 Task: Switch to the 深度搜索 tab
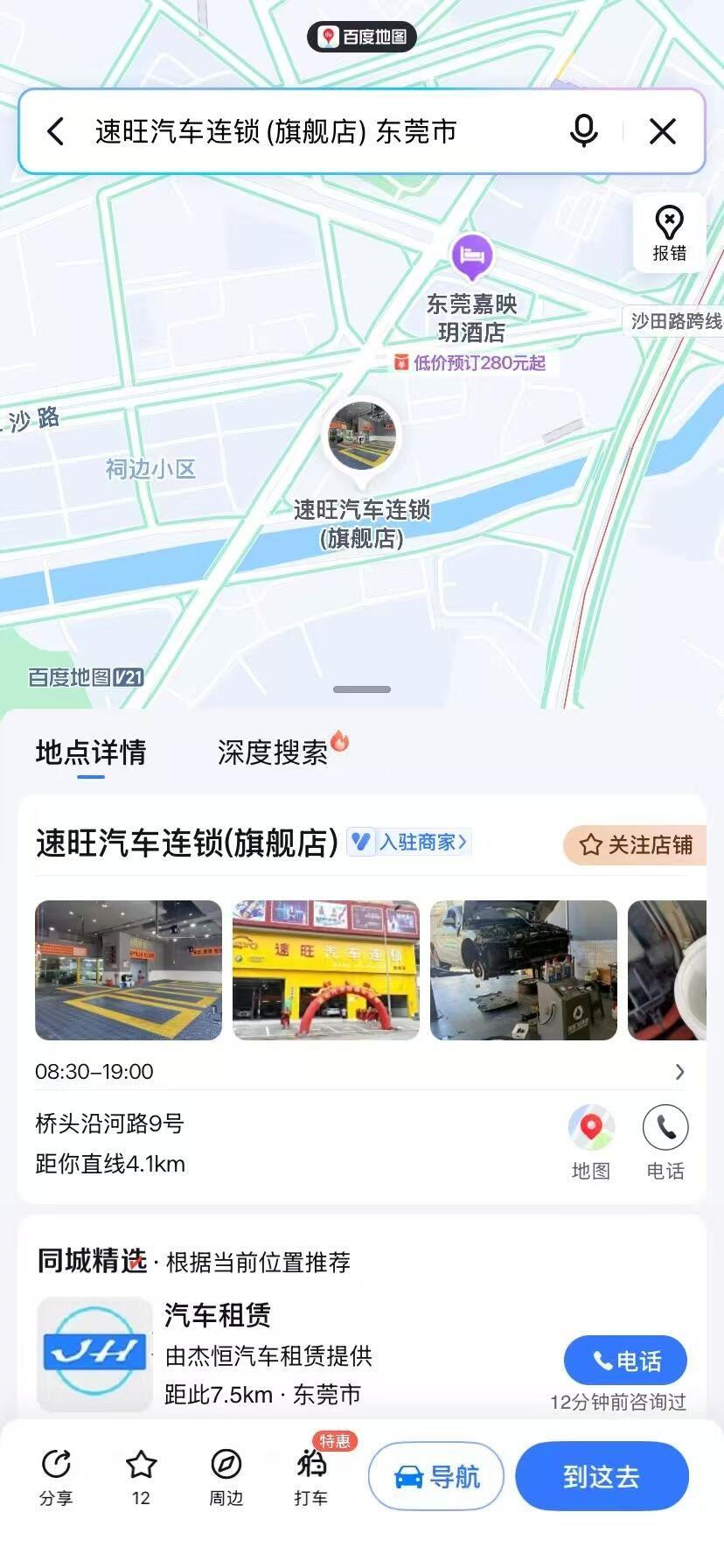[274, 752]
